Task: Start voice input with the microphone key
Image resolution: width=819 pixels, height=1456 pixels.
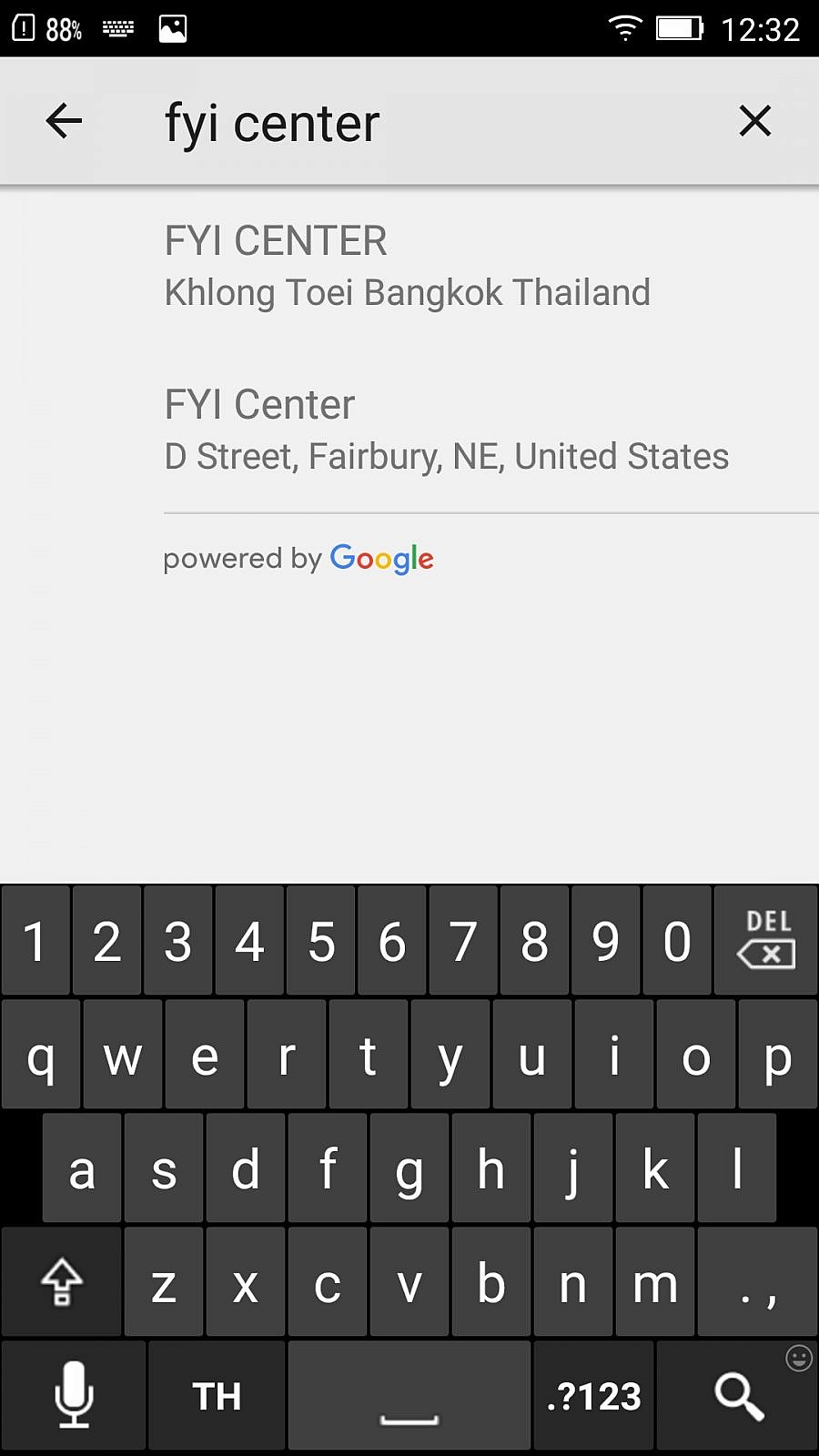Action: 74,1395
